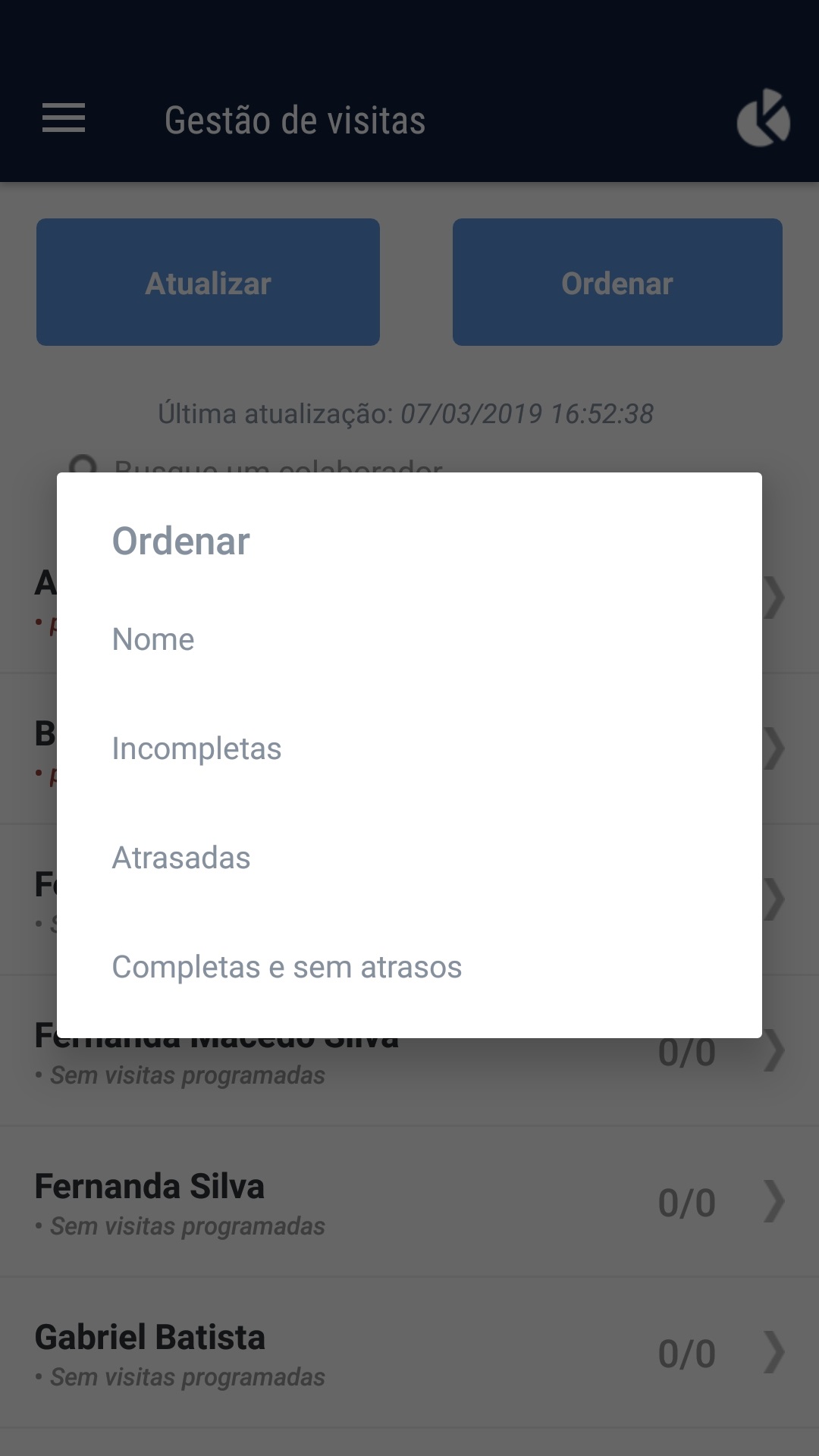Choose Completas e sem atrasos sorting option

tap(286, 967)
